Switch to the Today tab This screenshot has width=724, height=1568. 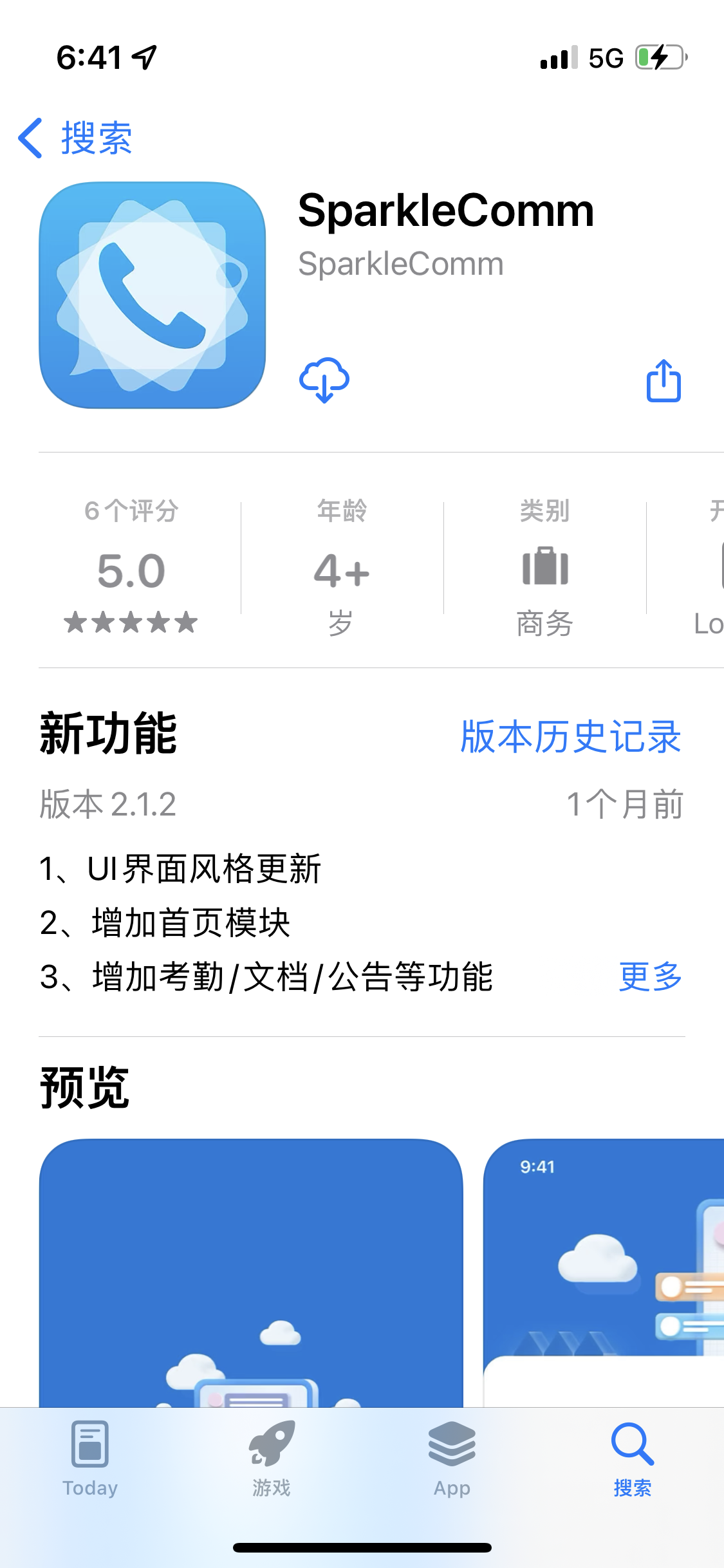pyautogui.click(x=90, y=1459)
